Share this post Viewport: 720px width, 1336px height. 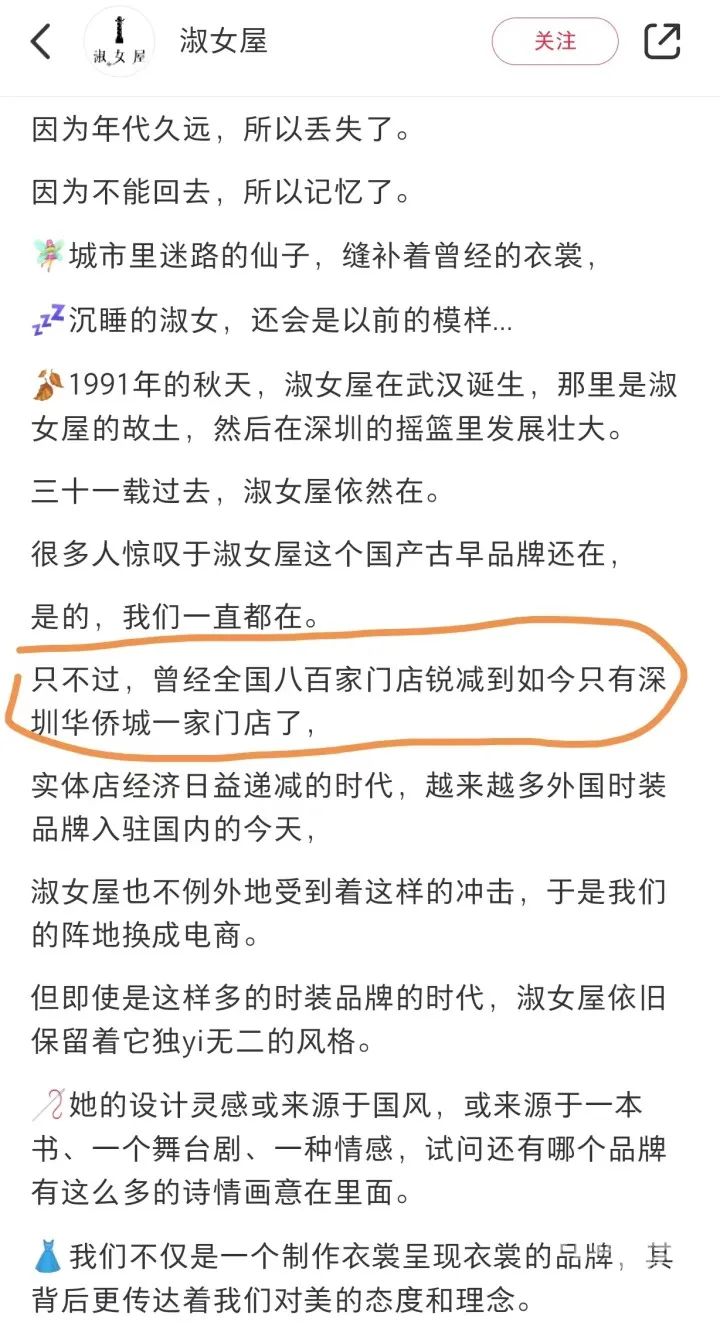click(x=662, y=42)
